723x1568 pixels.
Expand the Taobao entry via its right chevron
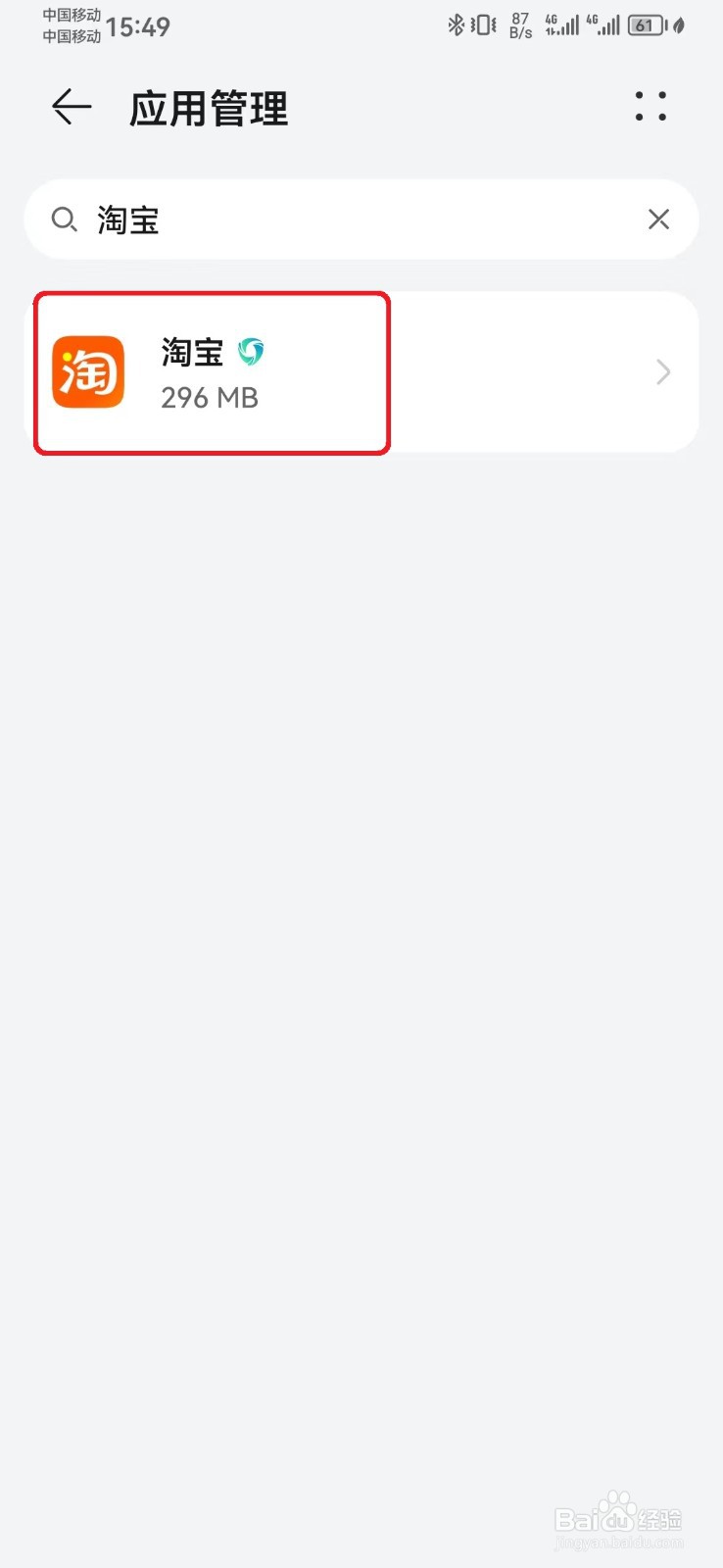click(662, 372)
